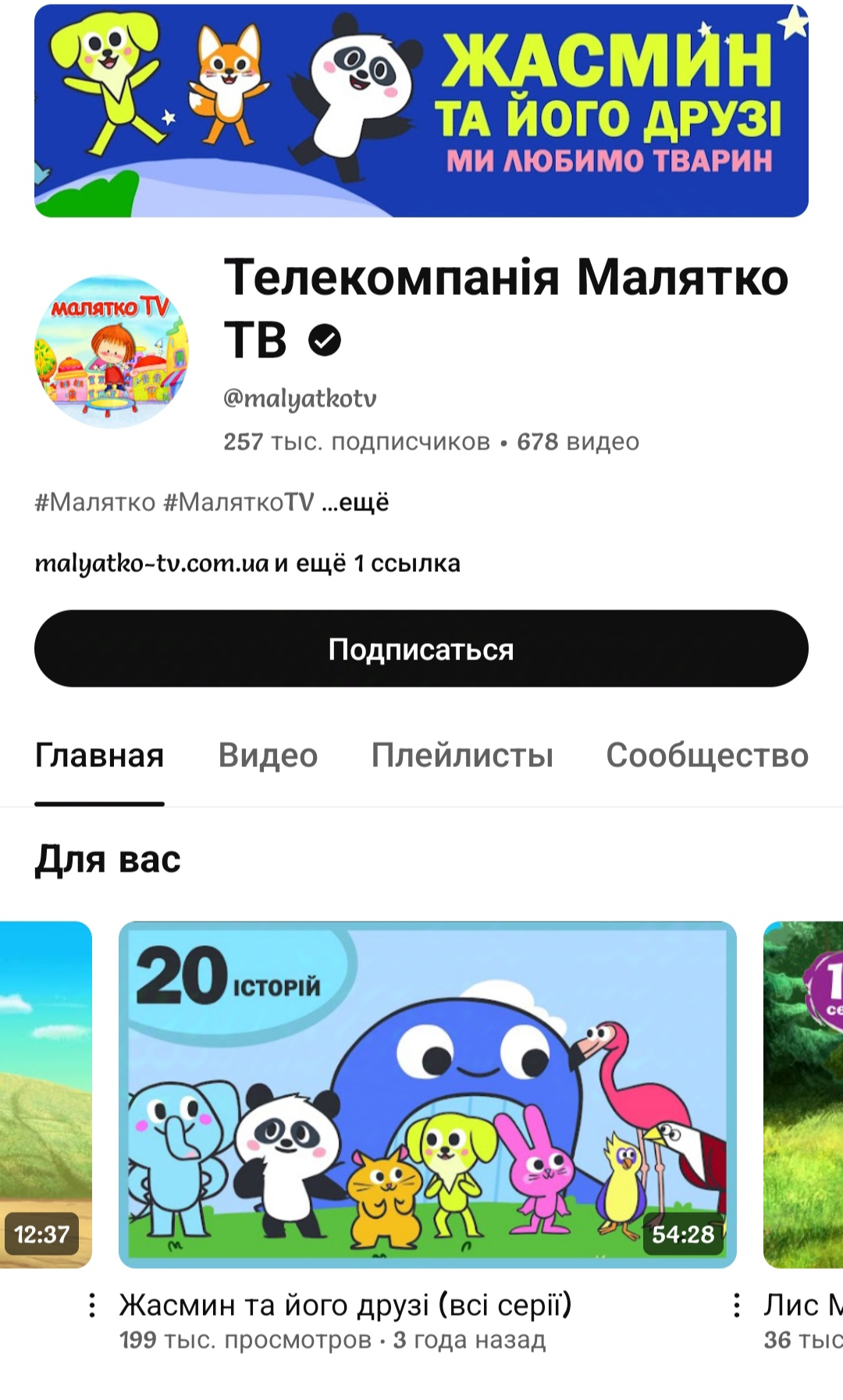The height and width of the screenshot is (1400, 843).
Task: Open options menu for Жасмин та його друзі
Action: click(x=92, y=1305)
